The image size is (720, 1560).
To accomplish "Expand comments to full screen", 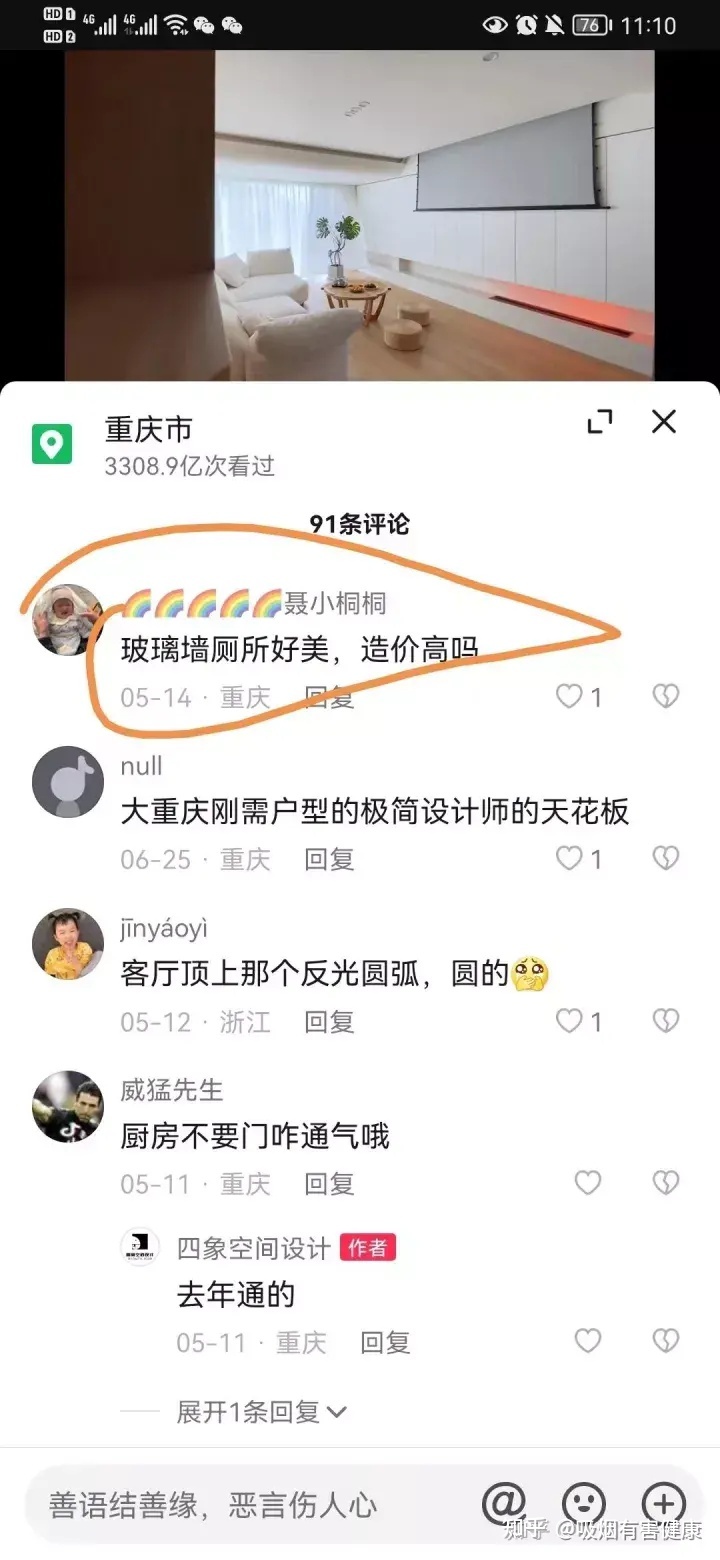I will 600,422.
